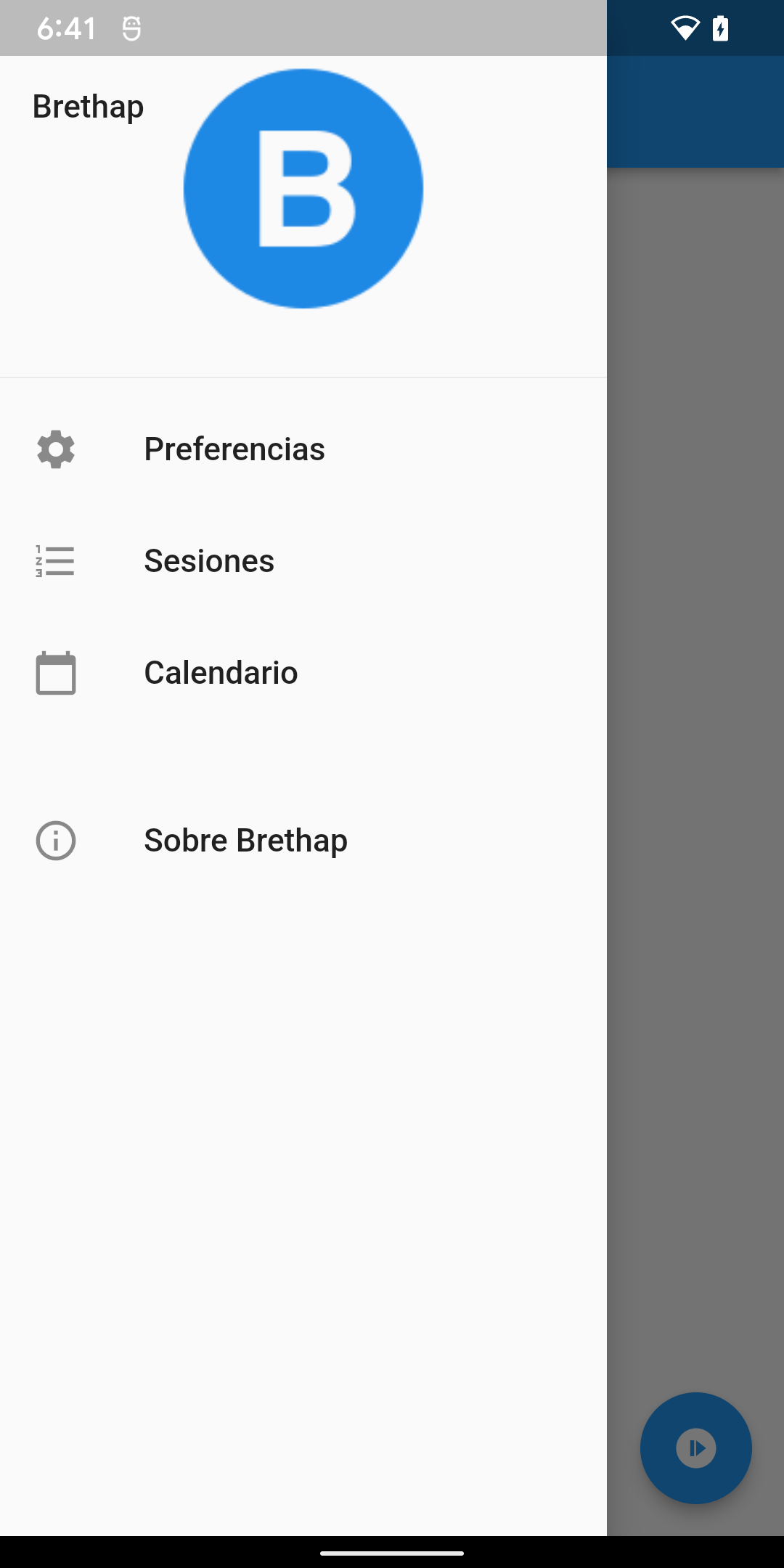Tap the play floating action button

695,1448
